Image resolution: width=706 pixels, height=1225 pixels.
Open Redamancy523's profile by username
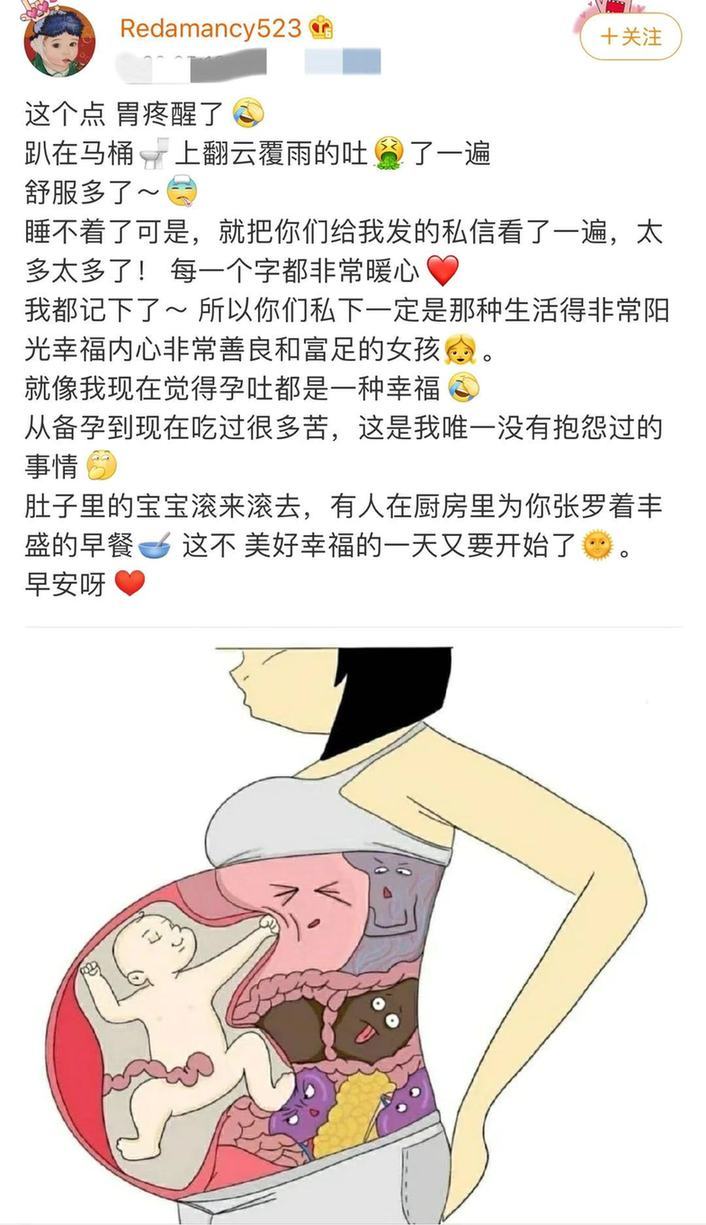click(x=210, y=28)
